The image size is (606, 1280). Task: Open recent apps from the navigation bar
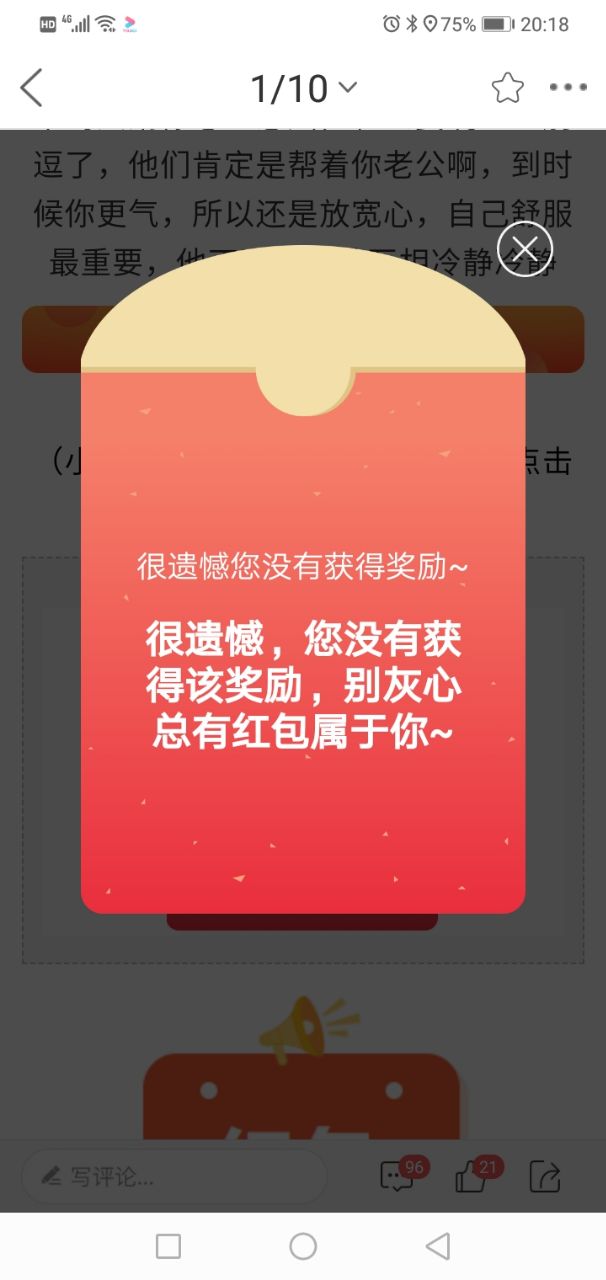(x=169, y=1246)
